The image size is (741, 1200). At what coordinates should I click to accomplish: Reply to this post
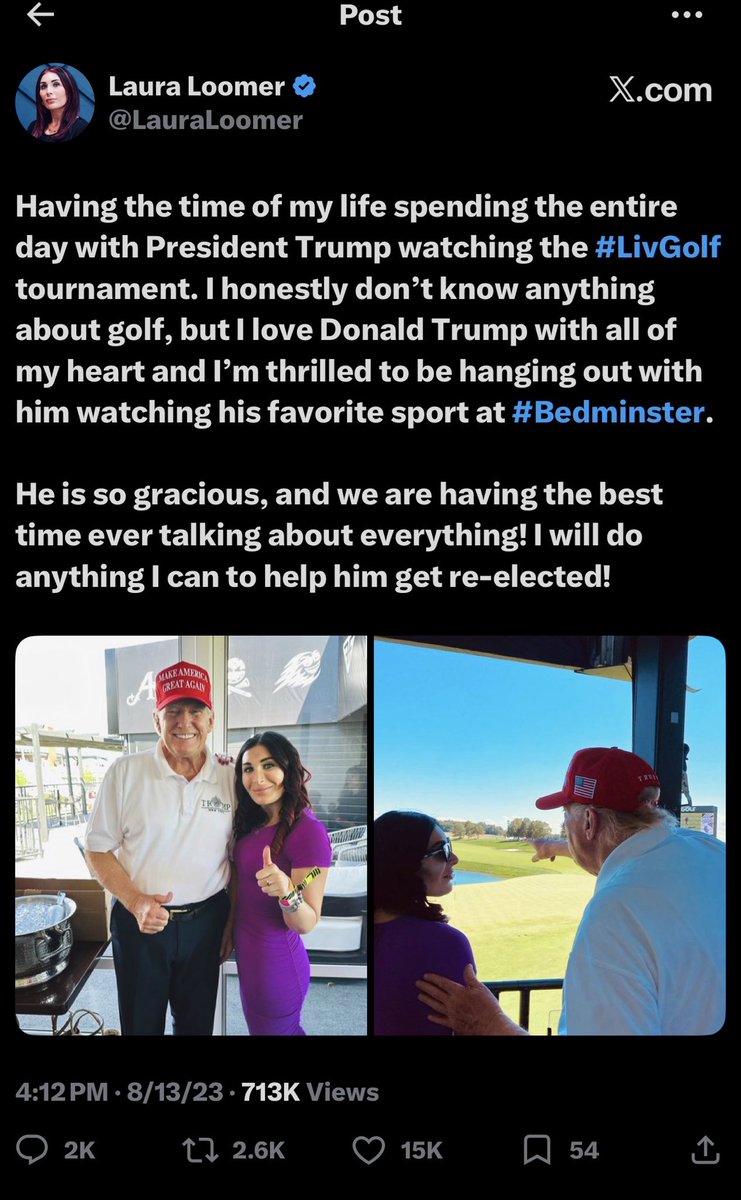(34, 1150)
